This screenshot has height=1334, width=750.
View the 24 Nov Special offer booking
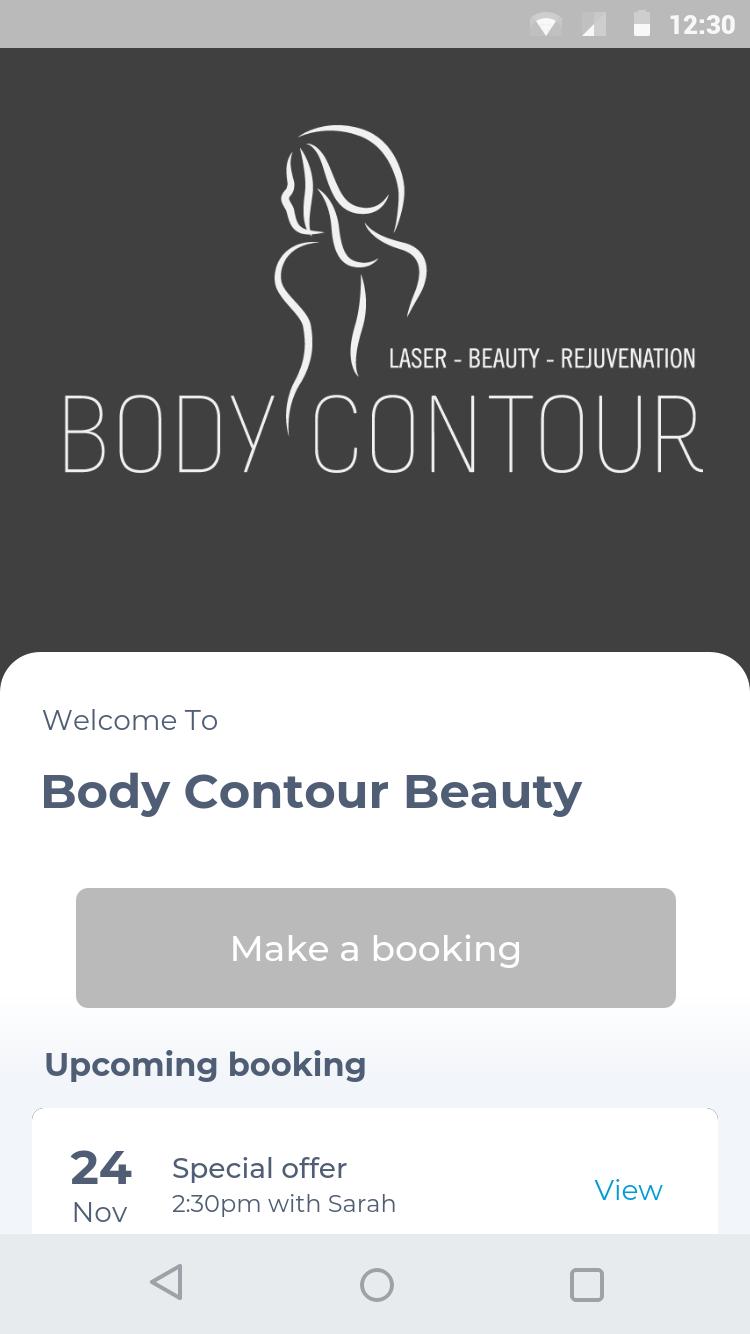coord(628,1189)
